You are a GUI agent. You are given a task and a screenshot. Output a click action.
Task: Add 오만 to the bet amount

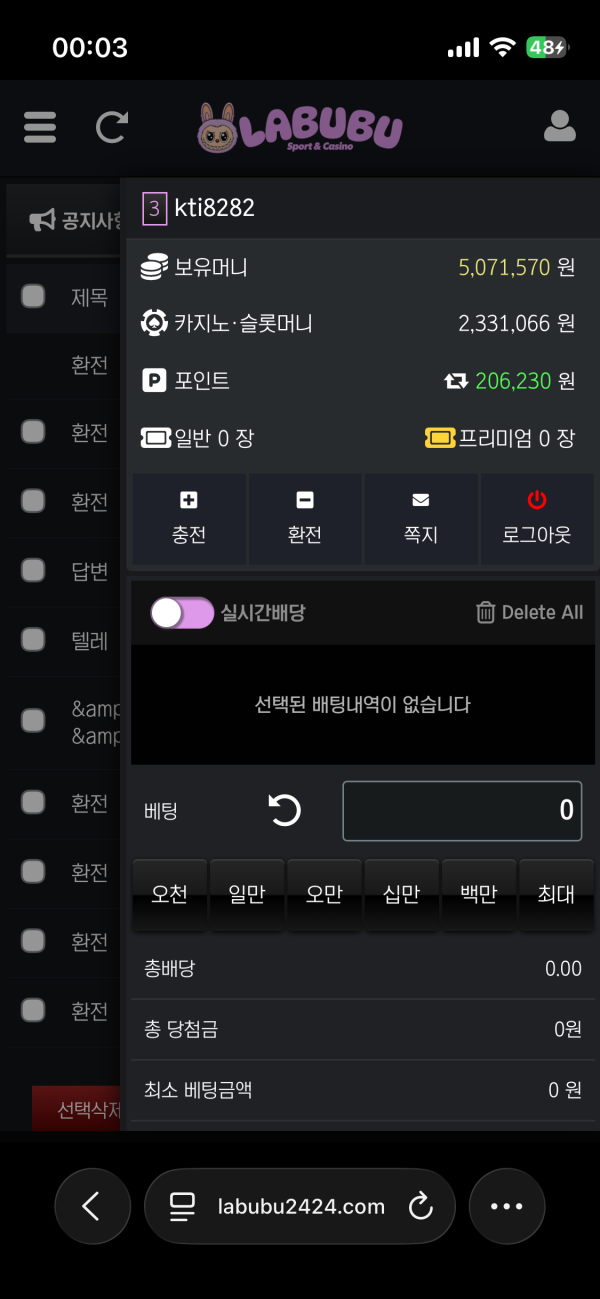[x=324, y=894]
